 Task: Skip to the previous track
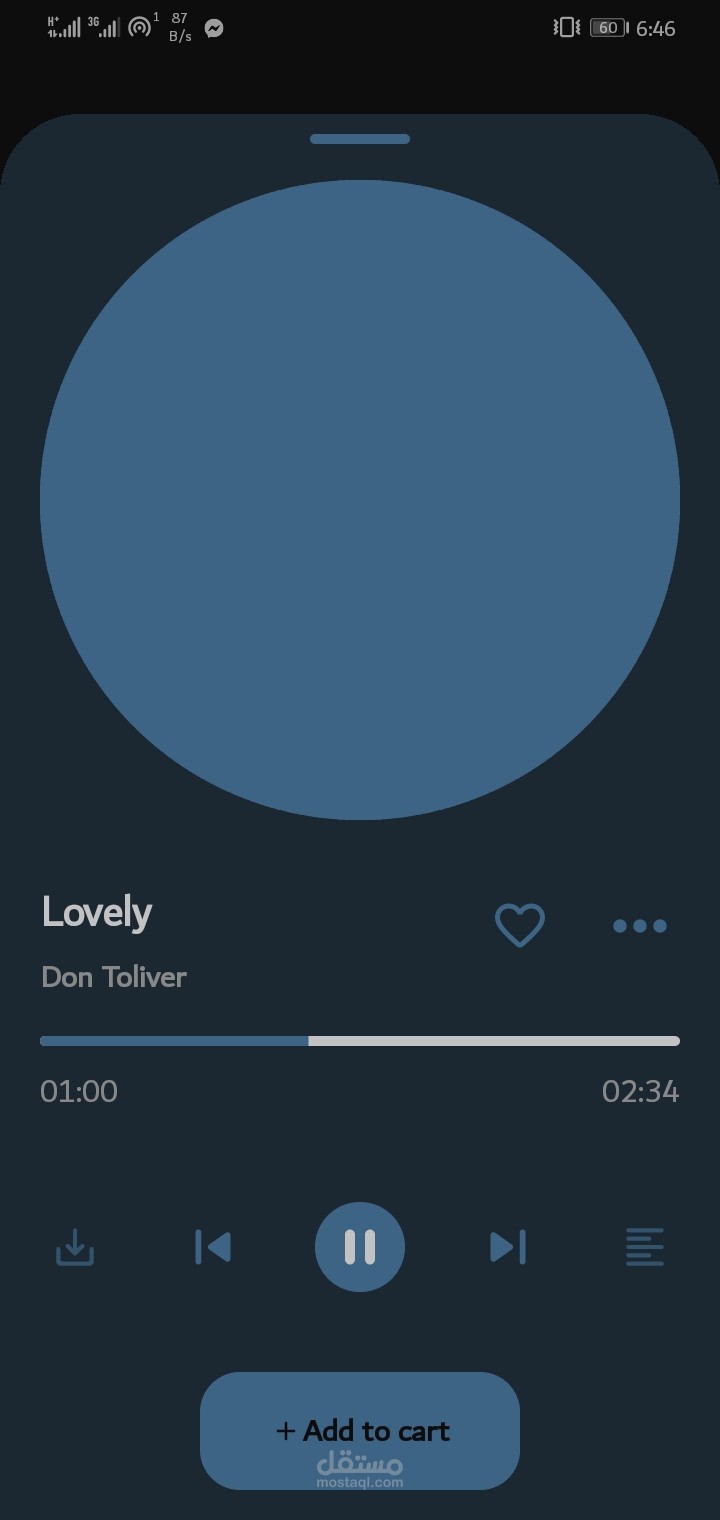[213, 1247]
